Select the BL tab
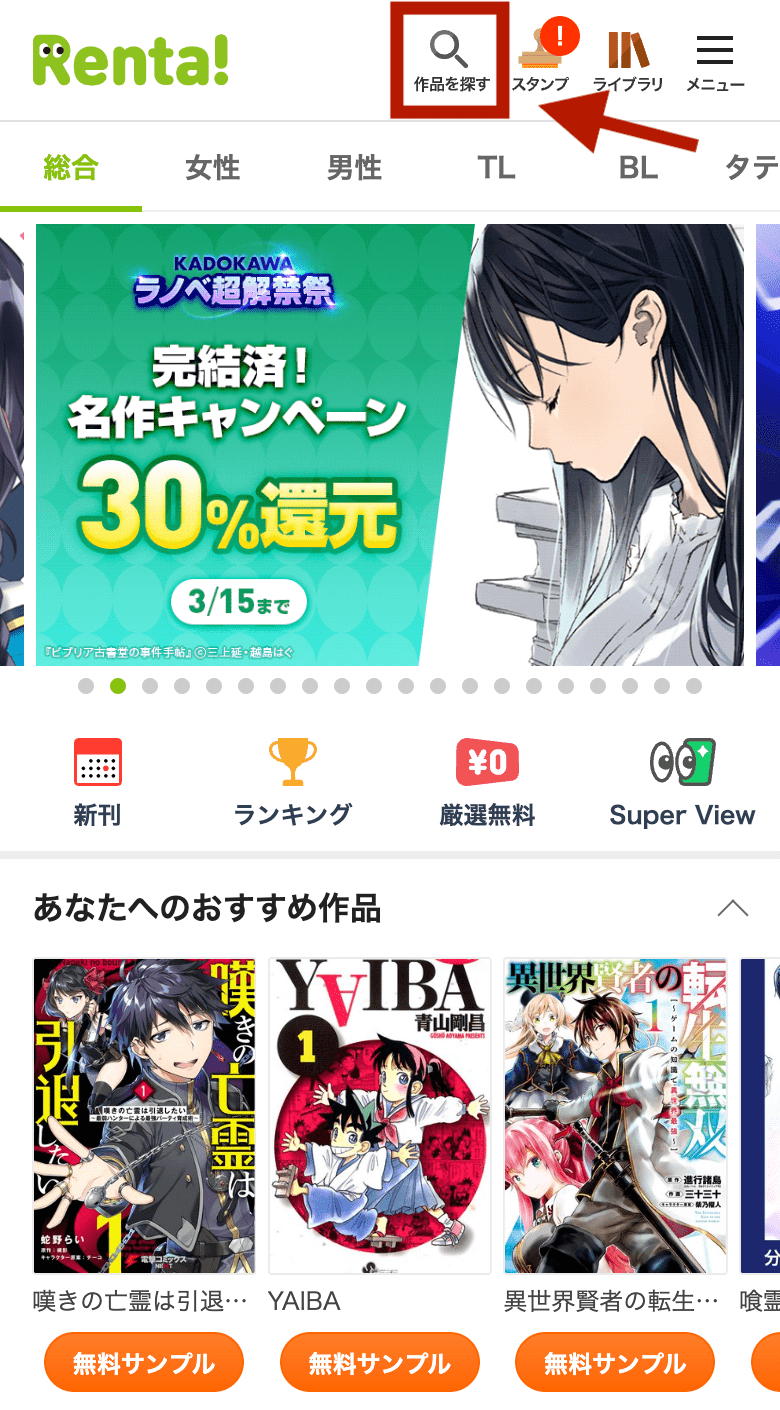This screenshot has width=780, height=1410. (638, 167)
